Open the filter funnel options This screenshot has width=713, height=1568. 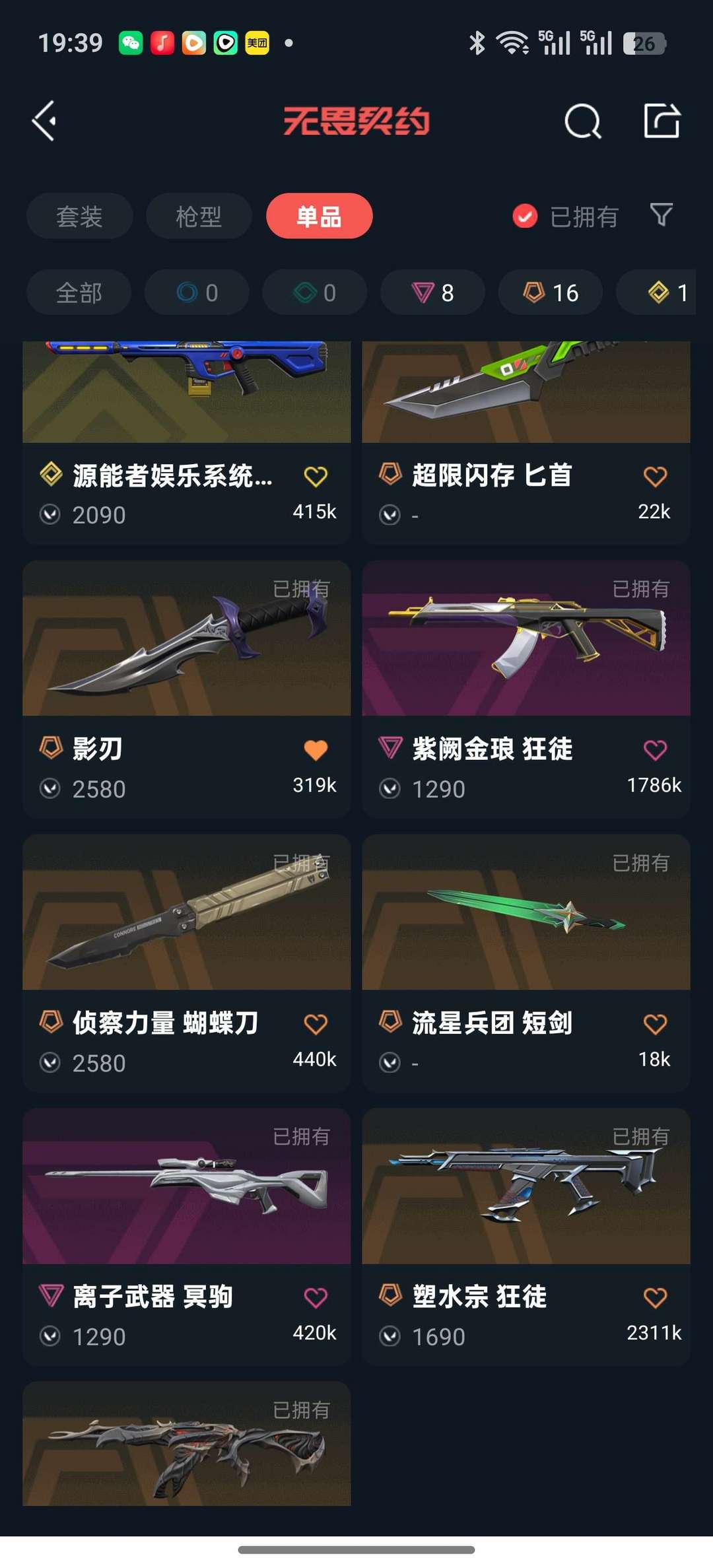[x=661, y=215]
